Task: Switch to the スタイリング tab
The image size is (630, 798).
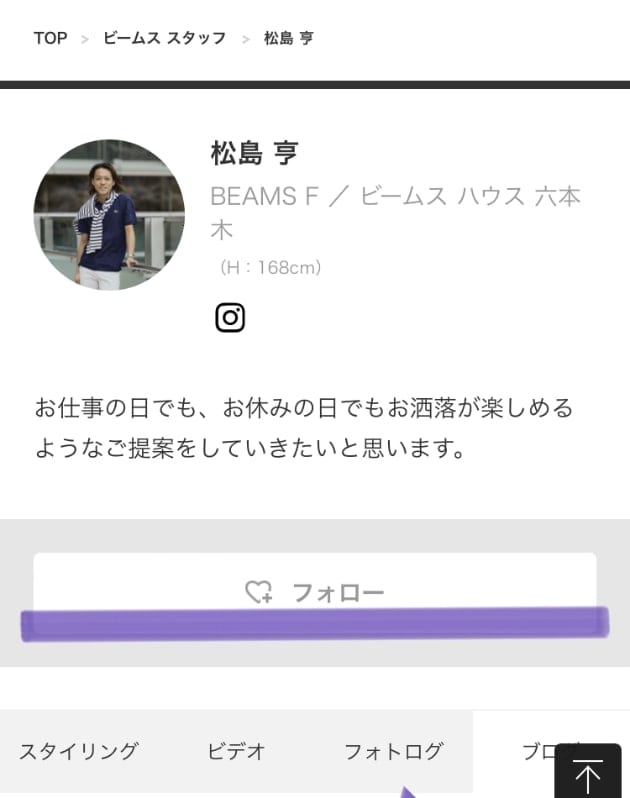Action: 78,751
